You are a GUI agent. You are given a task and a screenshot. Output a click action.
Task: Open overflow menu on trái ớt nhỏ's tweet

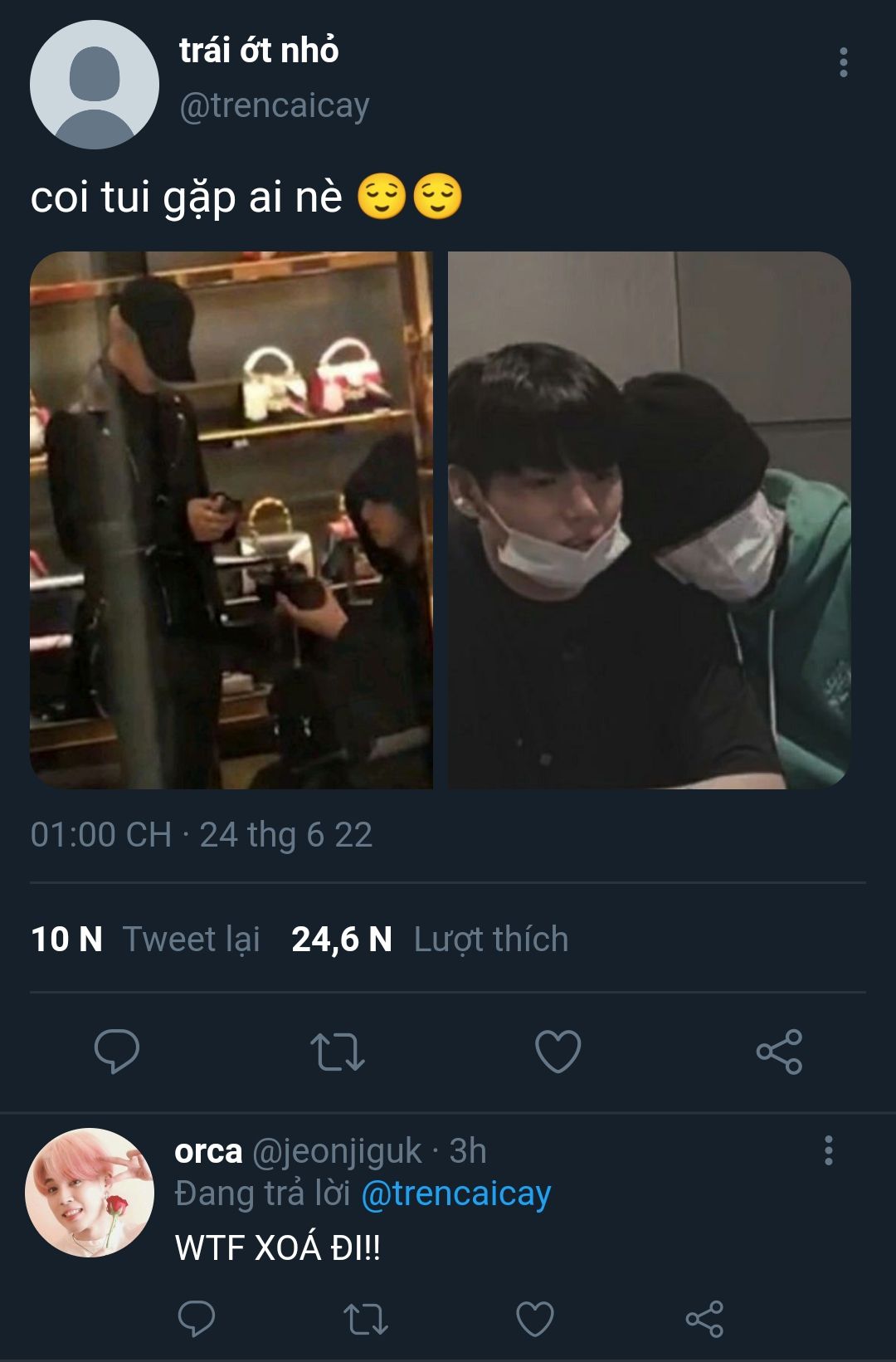coord(843,62)
